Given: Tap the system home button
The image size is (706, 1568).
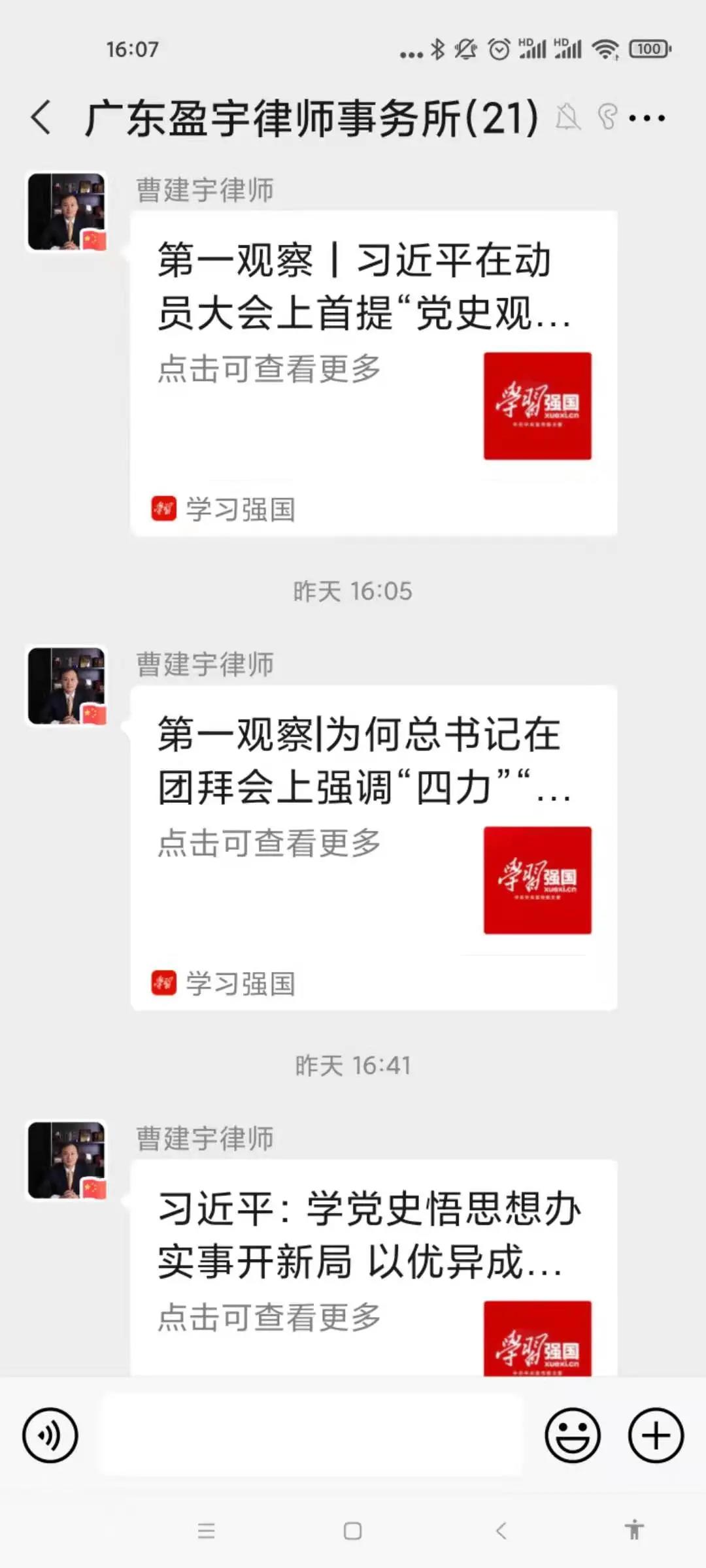Looking at the screenshot, I should tap(352, 1531).
